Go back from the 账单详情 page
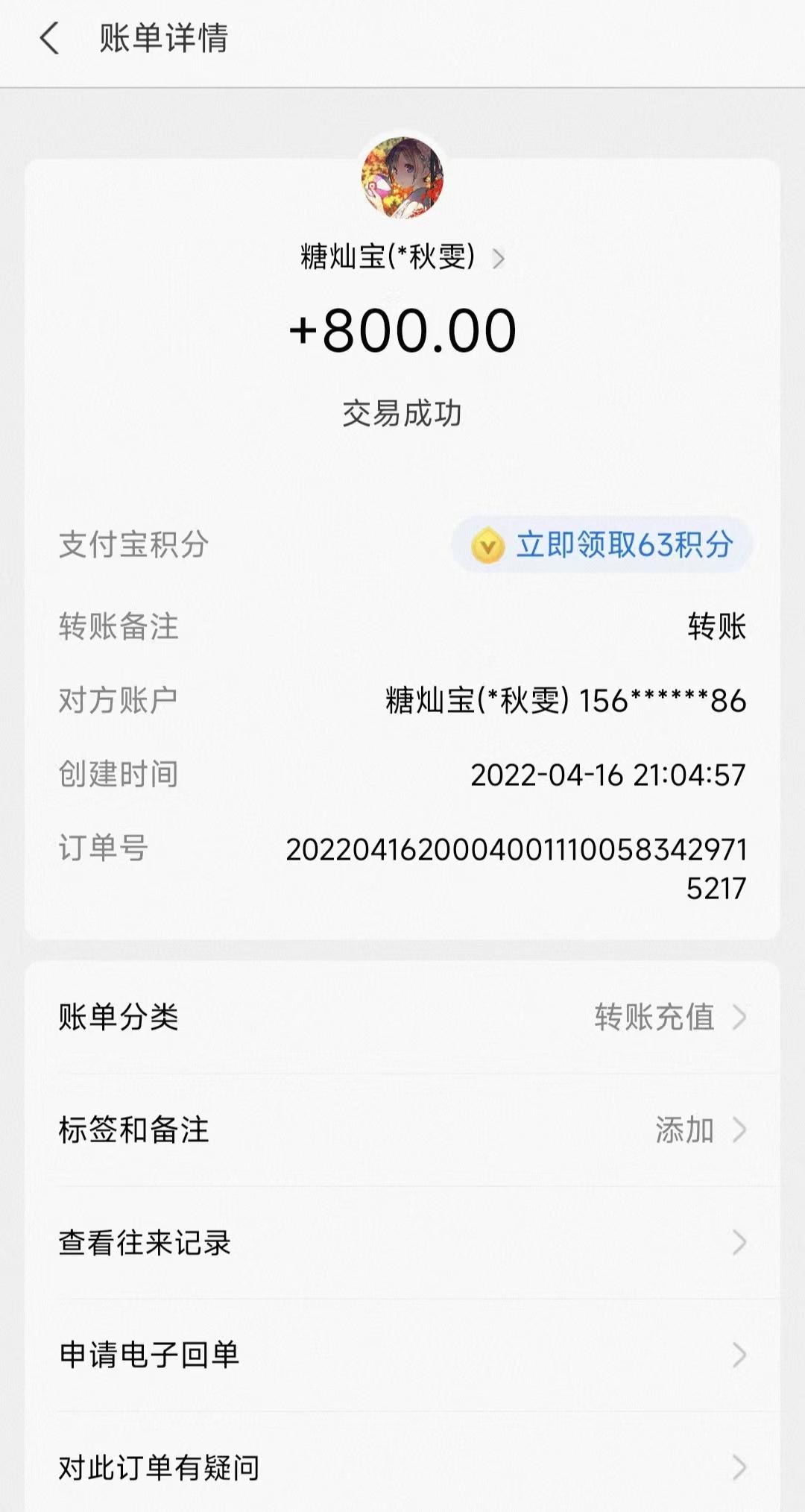 pos(49,39)
